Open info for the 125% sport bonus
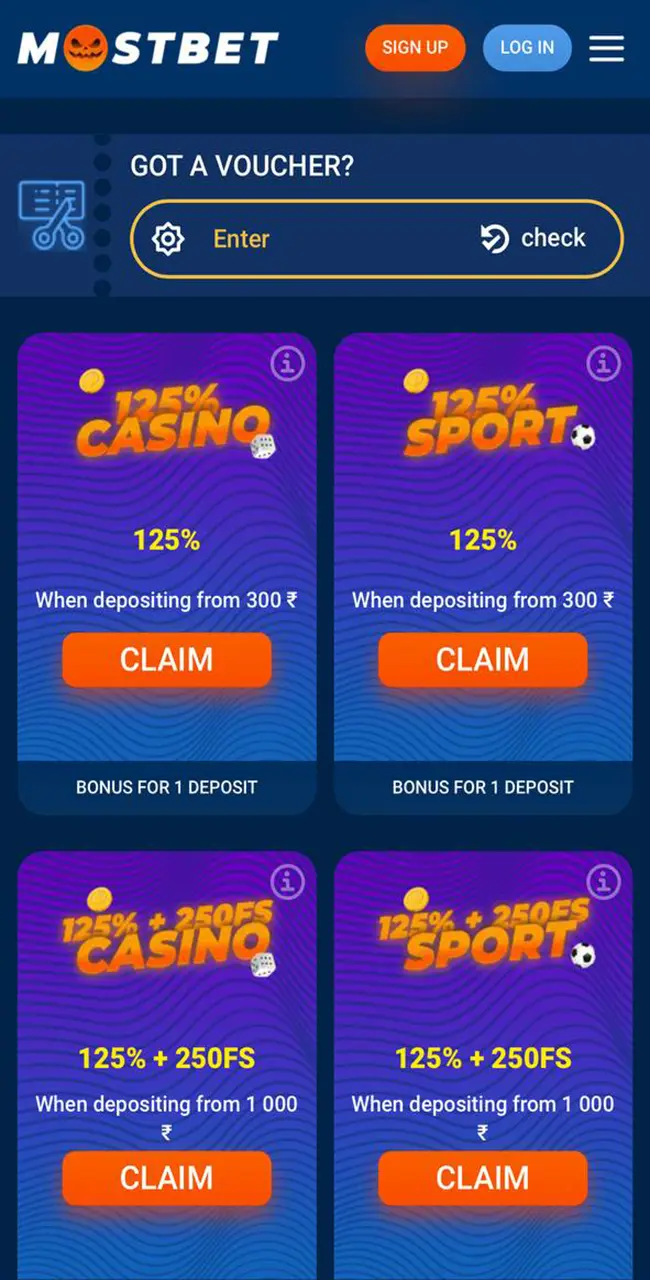 (x=603, y=364)
